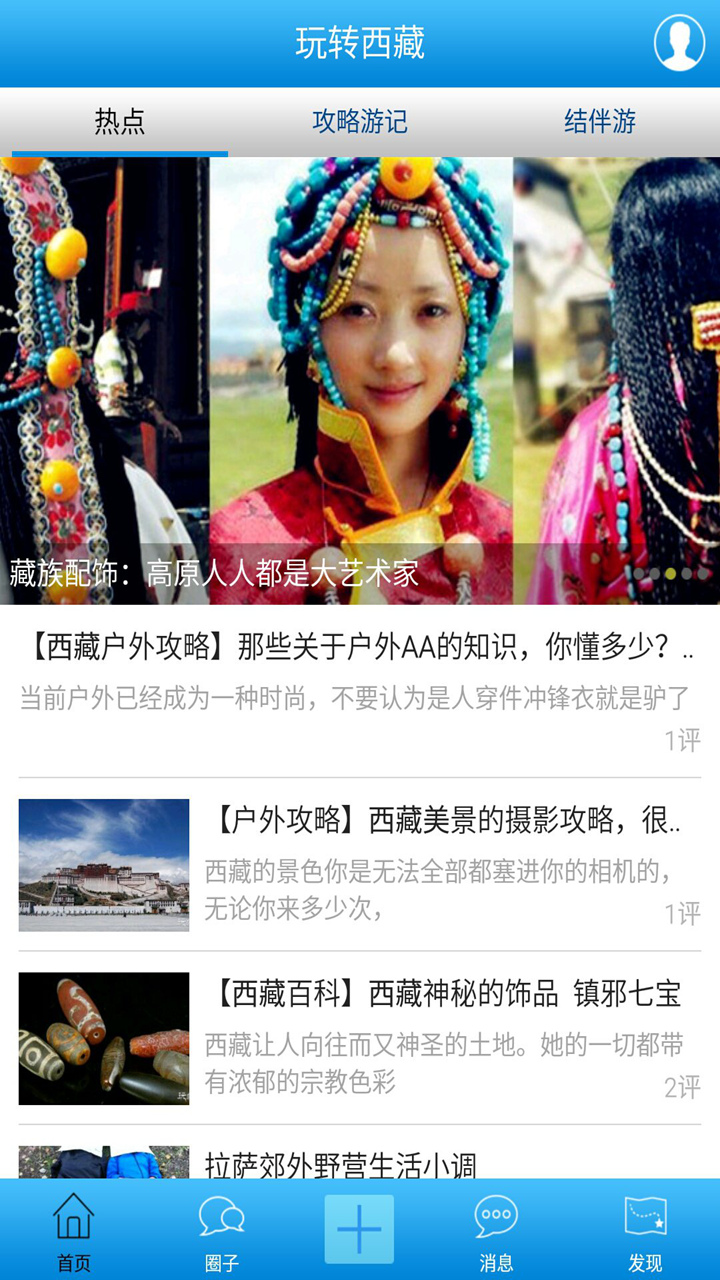Image resolution: width=720 pixels, height=1280 pixels.
Task: Open the user profile avatar icon
Action: [678, 42]
